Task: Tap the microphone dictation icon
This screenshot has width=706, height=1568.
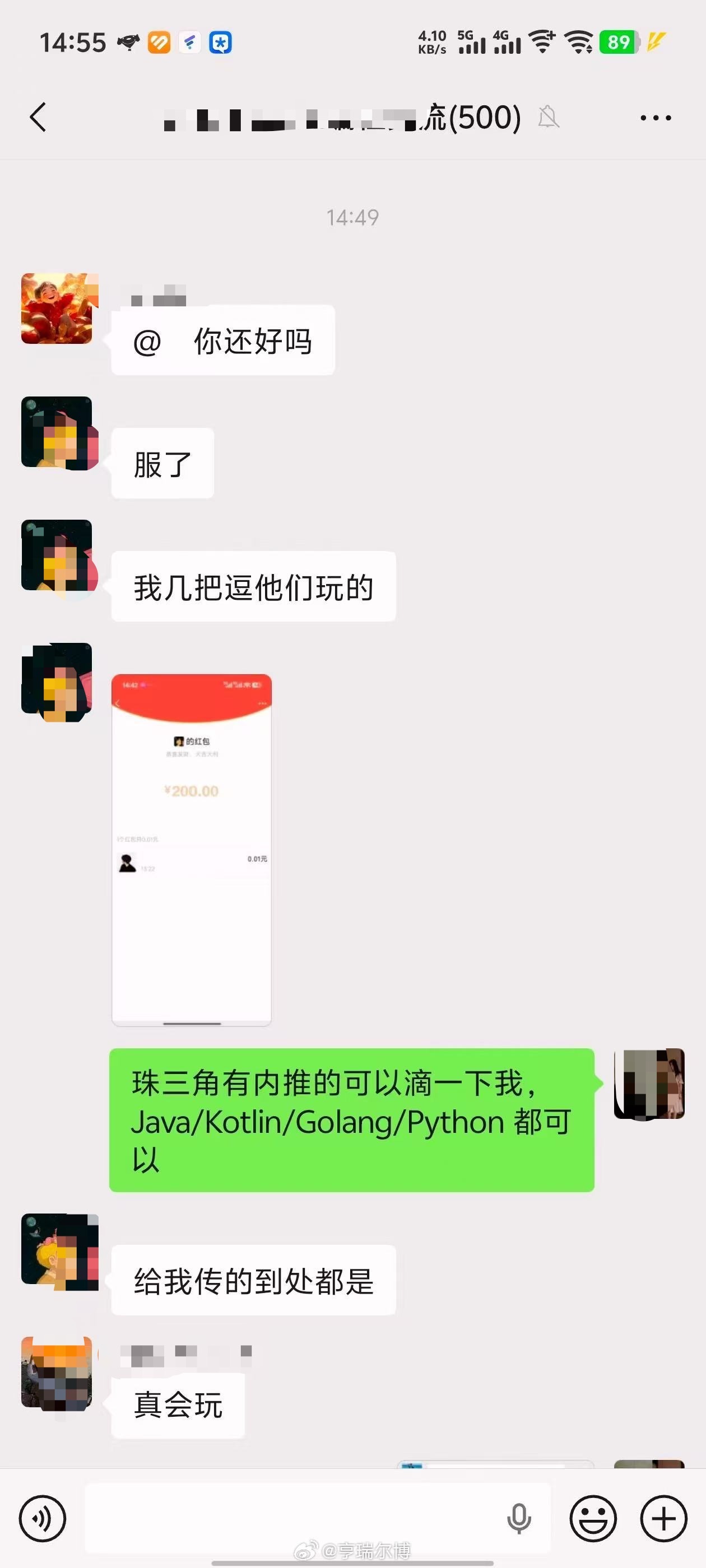Action: click(519, 1518)
